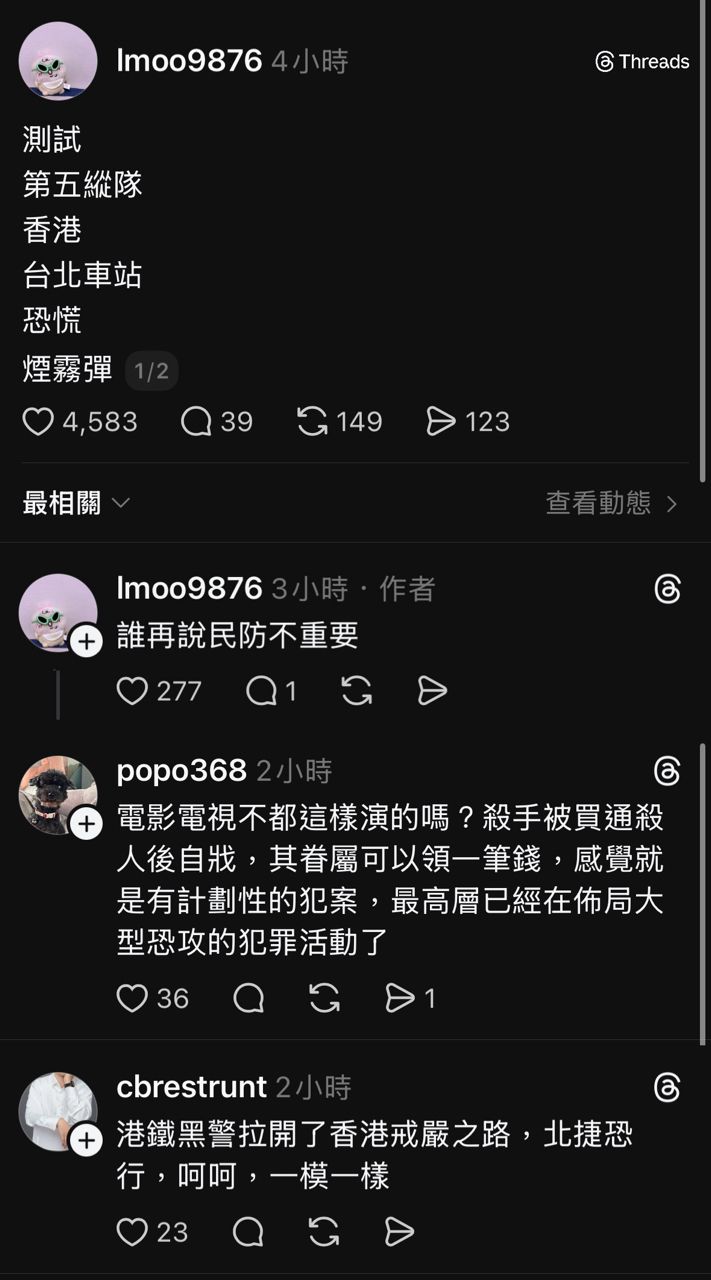This screenshot has height=1280, width=711.
Task: Repost the main post with 149 reposts
Action: (x=313, y=422)
